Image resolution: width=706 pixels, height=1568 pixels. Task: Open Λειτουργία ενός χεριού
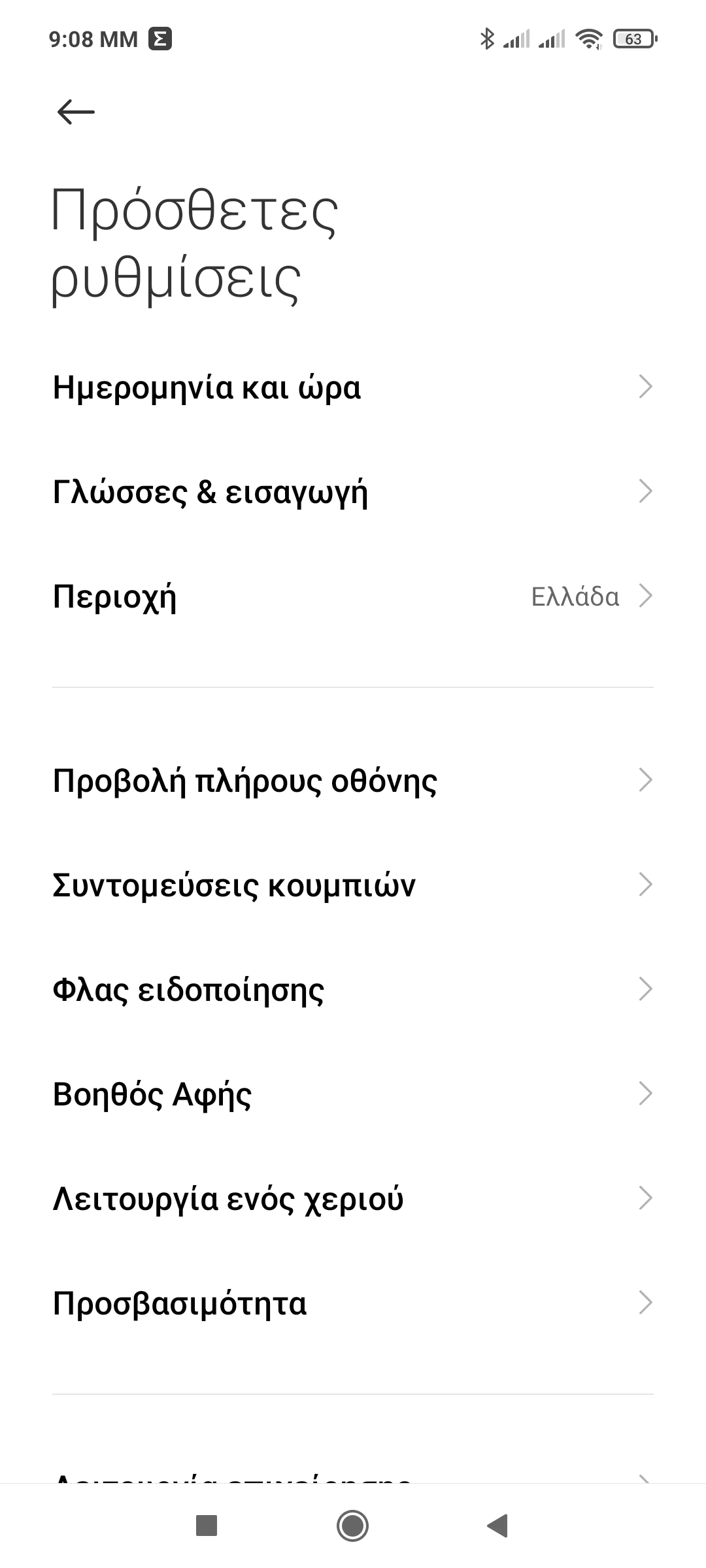tap(353, 1198)
